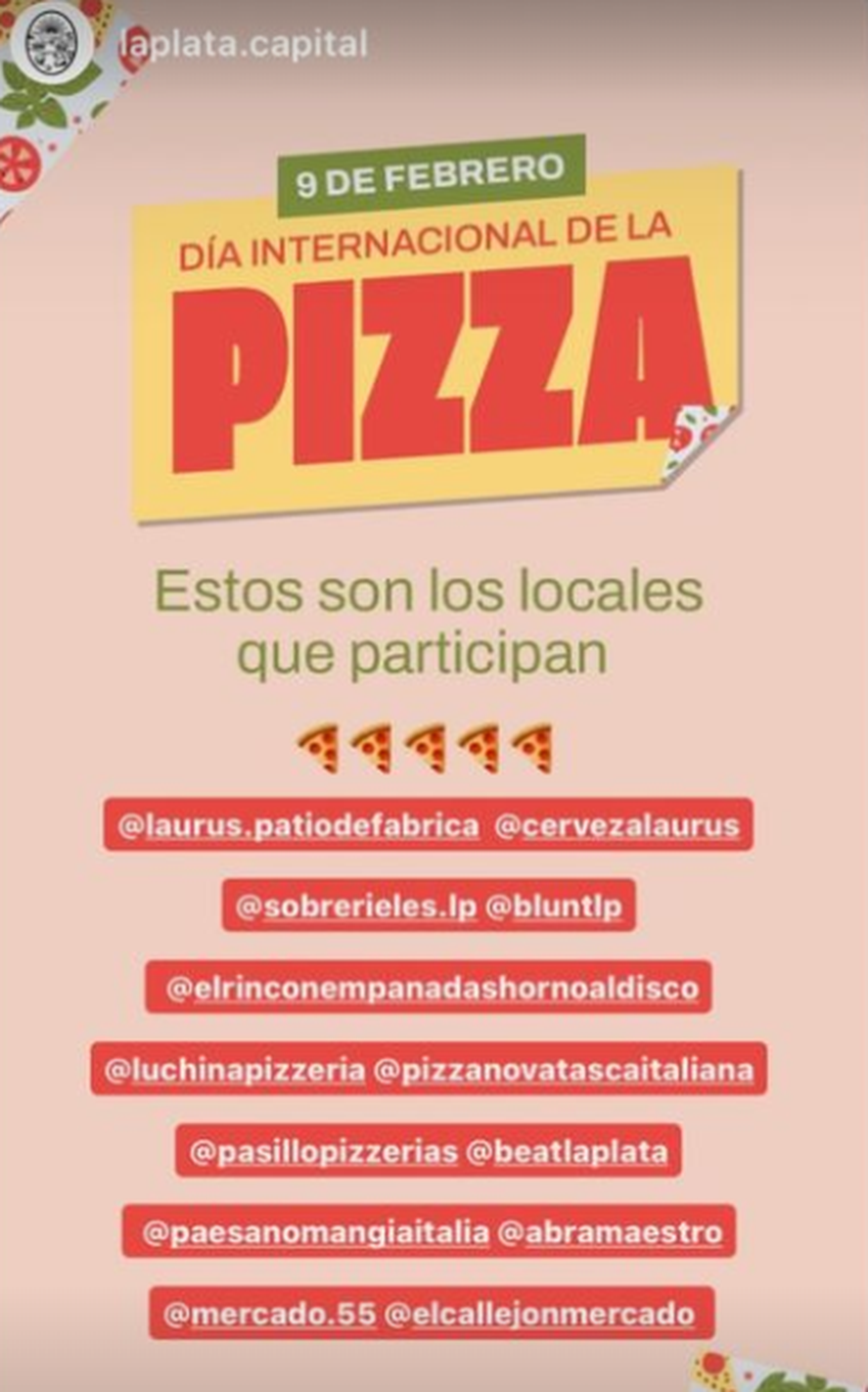868x1392 pixels.
Task: Open the @bluntlp mention
Action: (554, 906)
